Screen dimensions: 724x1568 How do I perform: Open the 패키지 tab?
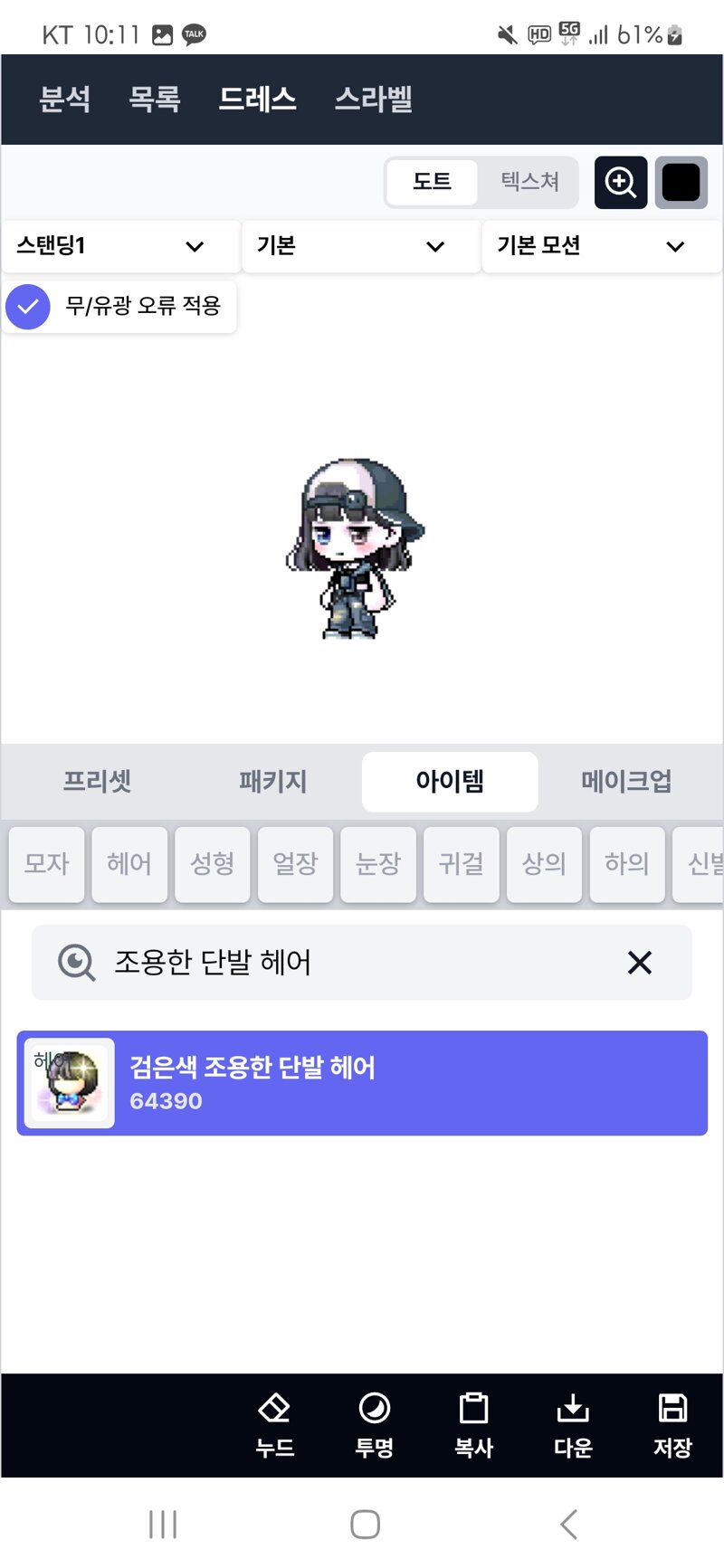(272, 781)
